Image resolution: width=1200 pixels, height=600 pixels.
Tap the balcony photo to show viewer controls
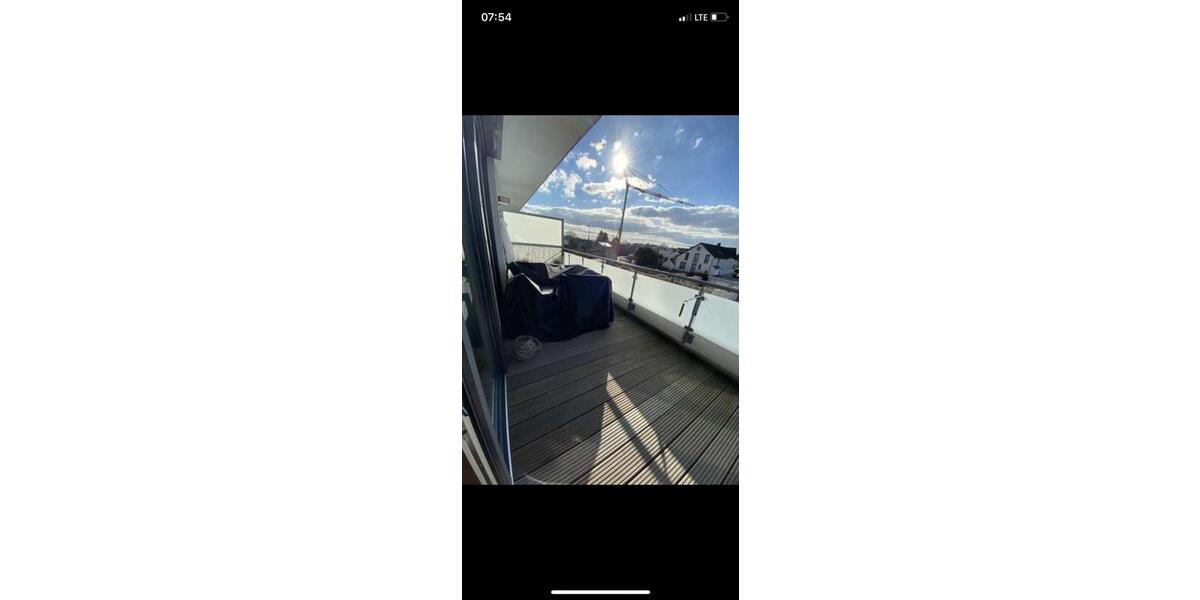(x=600, y=300)
